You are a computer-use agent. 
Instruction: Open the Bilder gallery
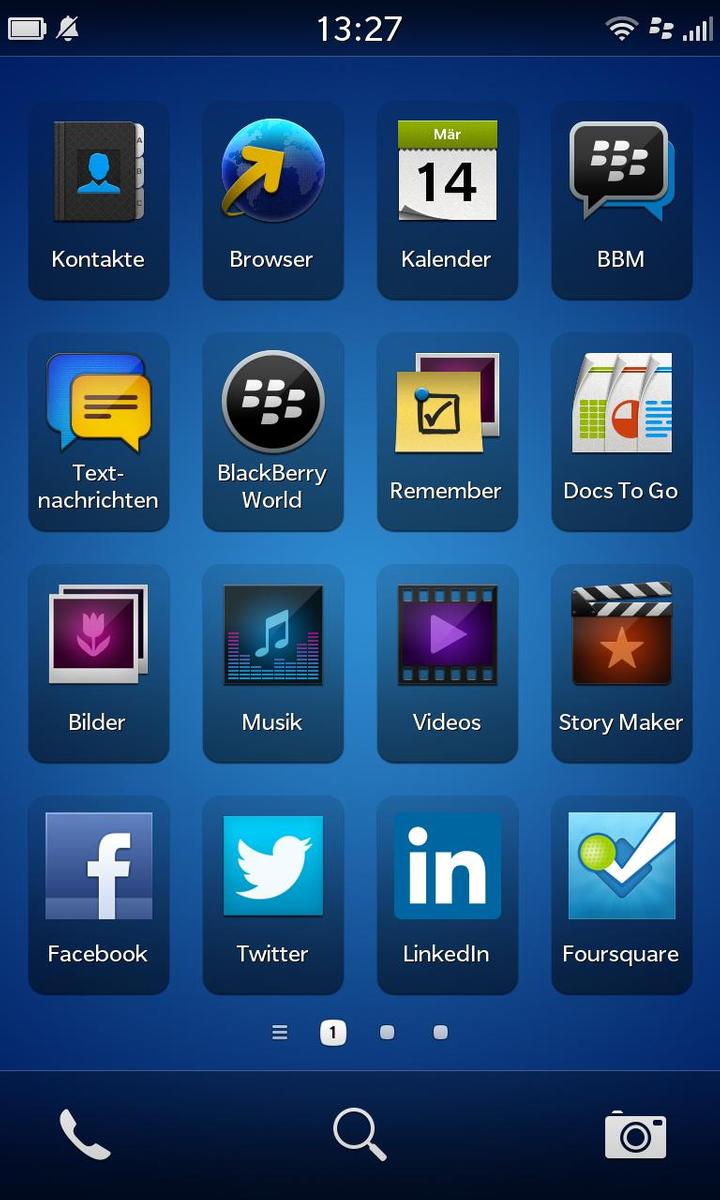[x=98, y=663]
